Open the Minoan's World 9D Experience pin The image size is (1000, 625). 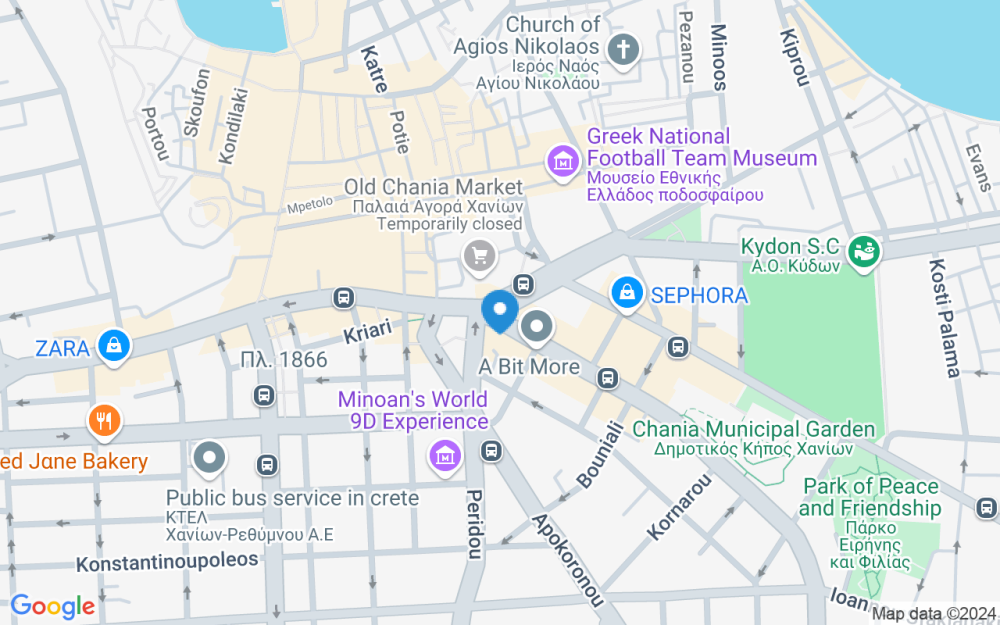[x=444, y=457]
